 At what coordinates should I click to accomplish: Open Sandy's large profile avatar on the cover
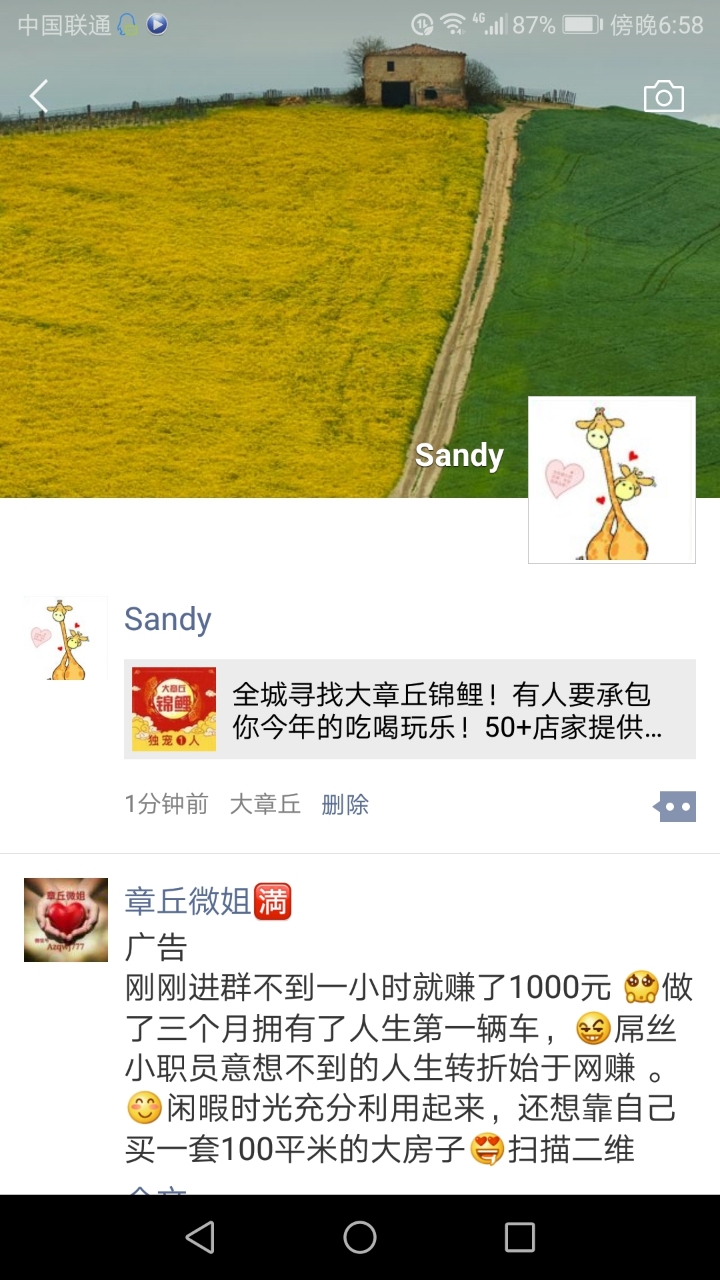point(611,480)
